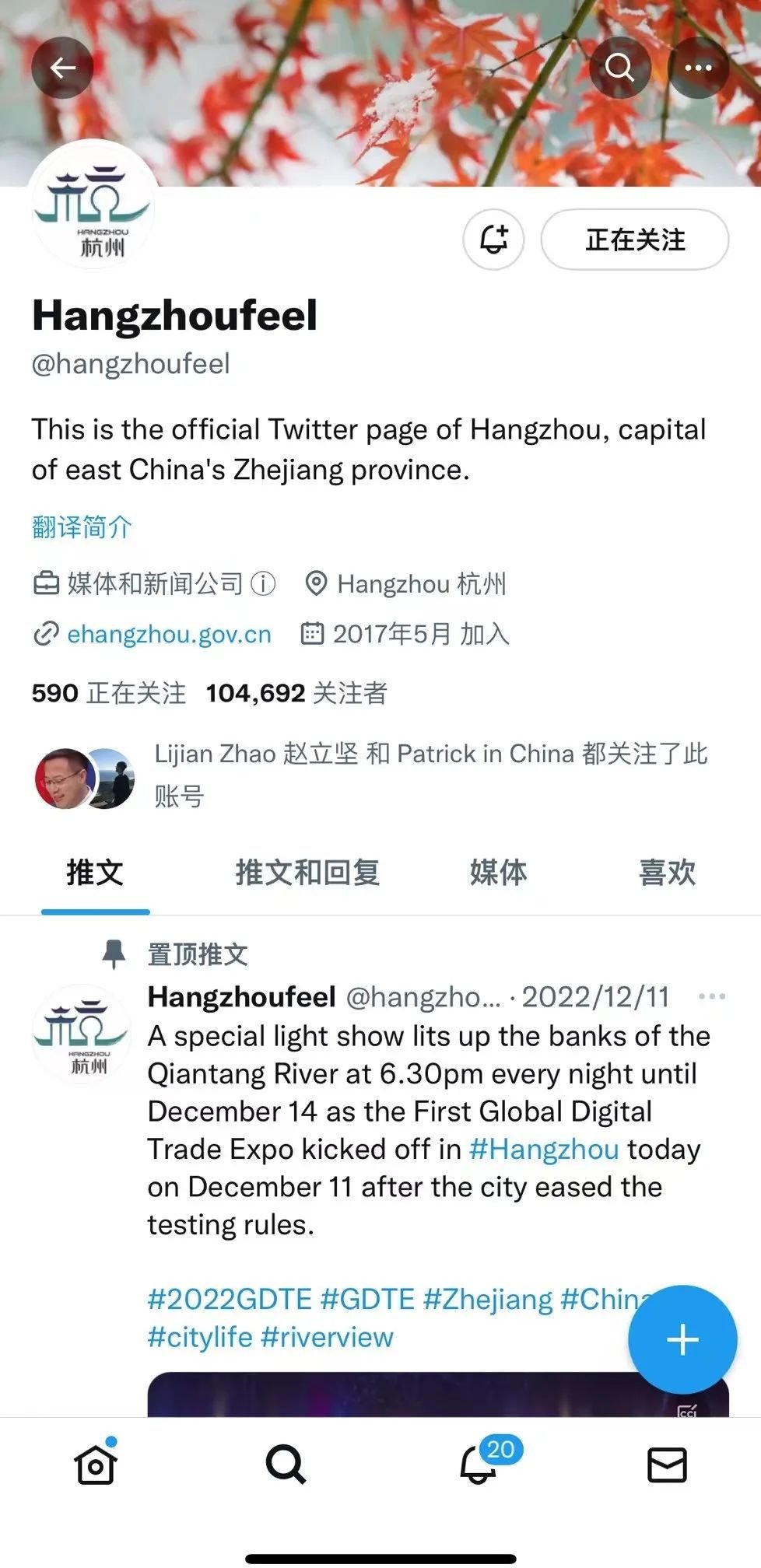Tap the 正在关注 following button
761x1568 pixels.
634,240
